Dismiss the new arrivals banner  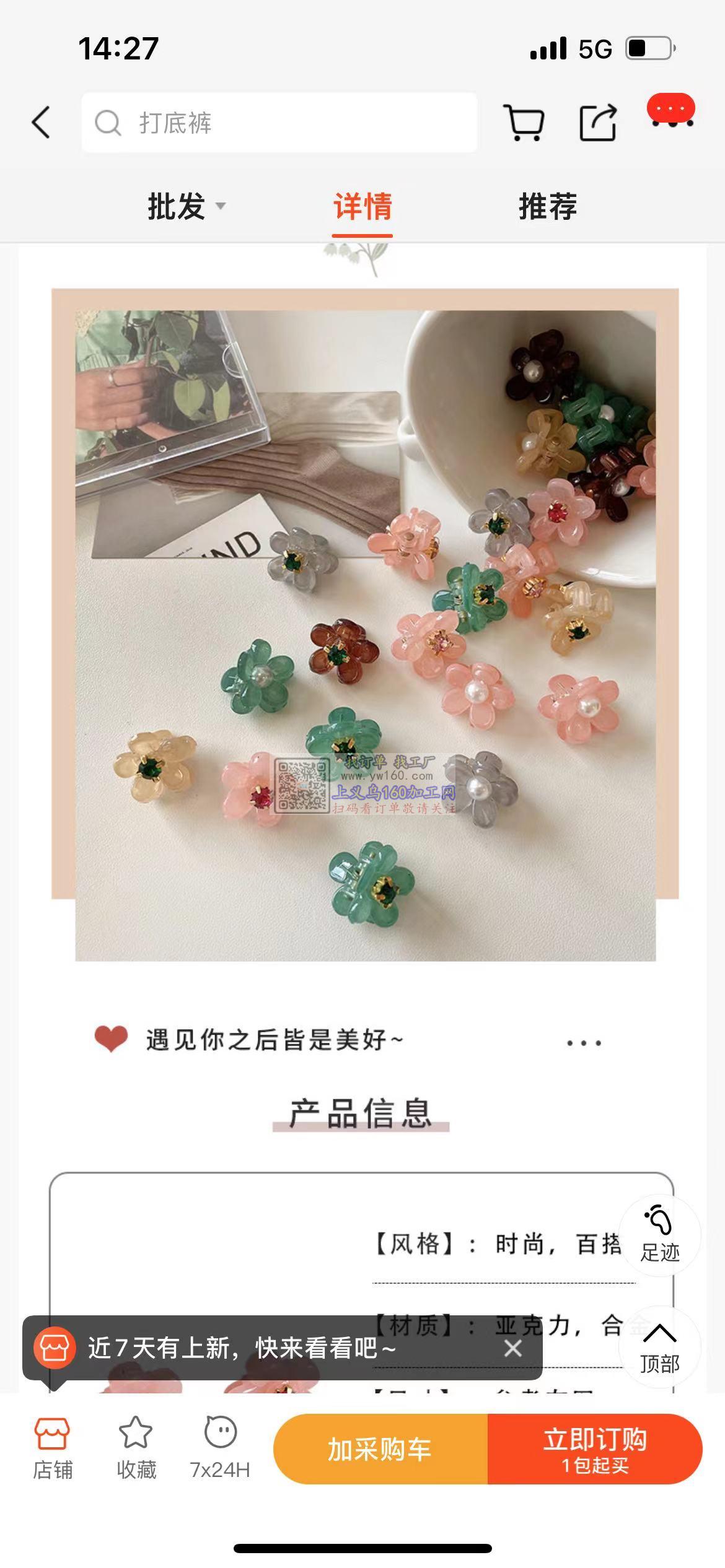coord(512,1348)
